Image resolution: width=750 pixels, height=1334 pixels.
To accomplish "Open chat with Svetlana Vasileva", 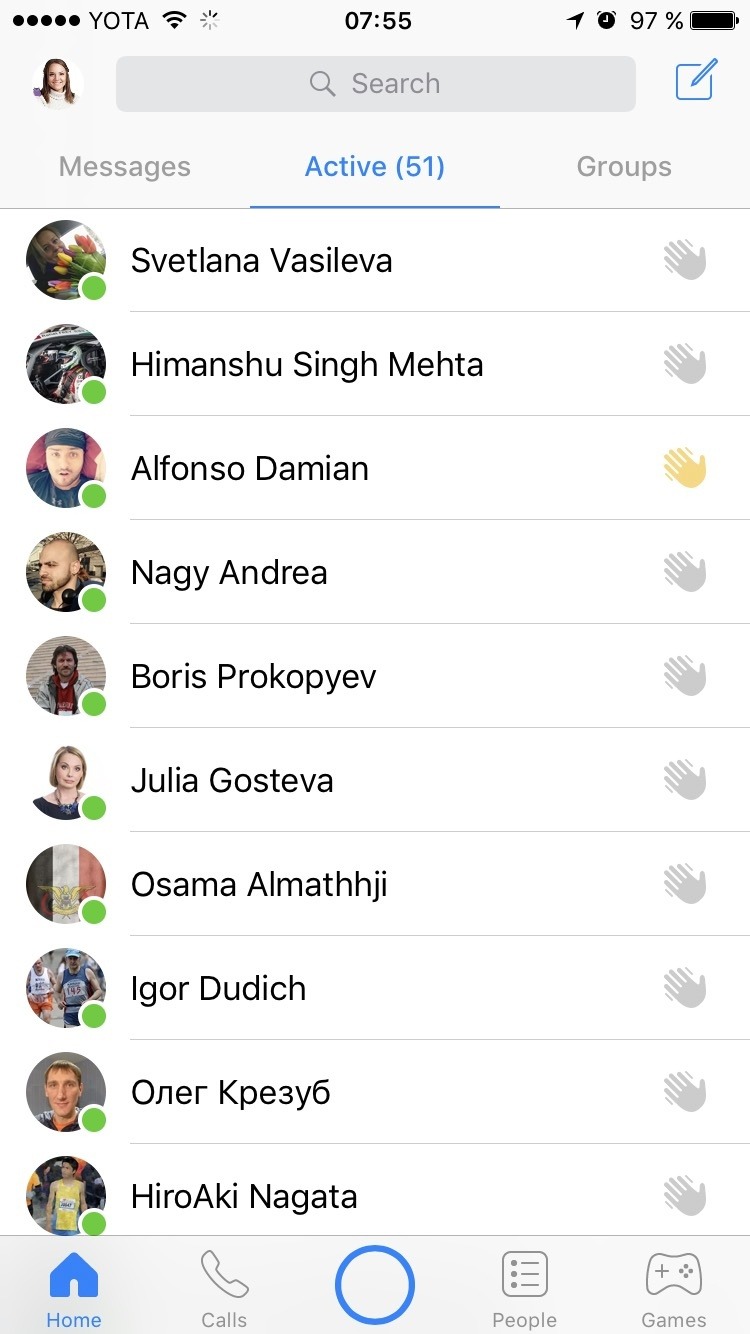I will [x=262, y=261].
